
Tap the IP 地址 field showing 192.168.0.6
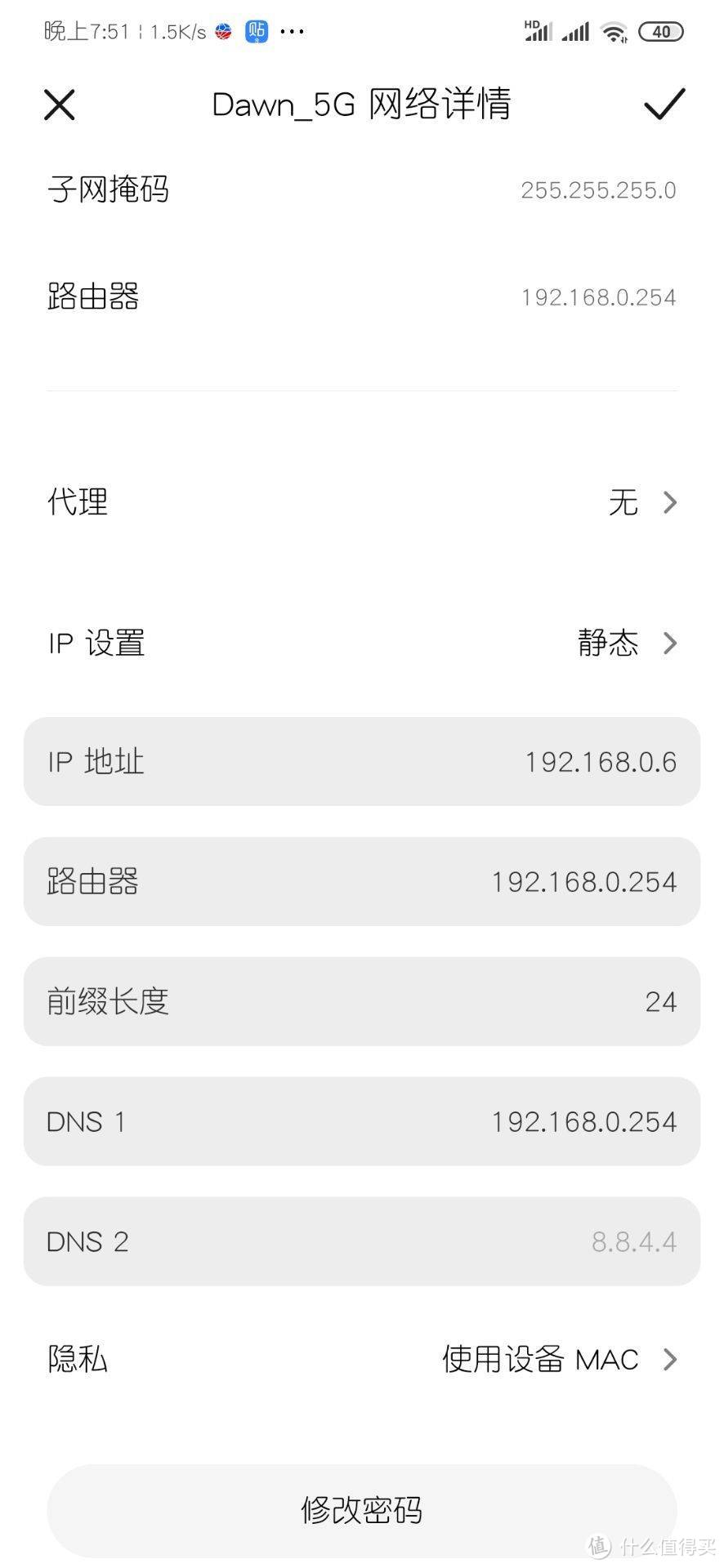tap(362, 761)
